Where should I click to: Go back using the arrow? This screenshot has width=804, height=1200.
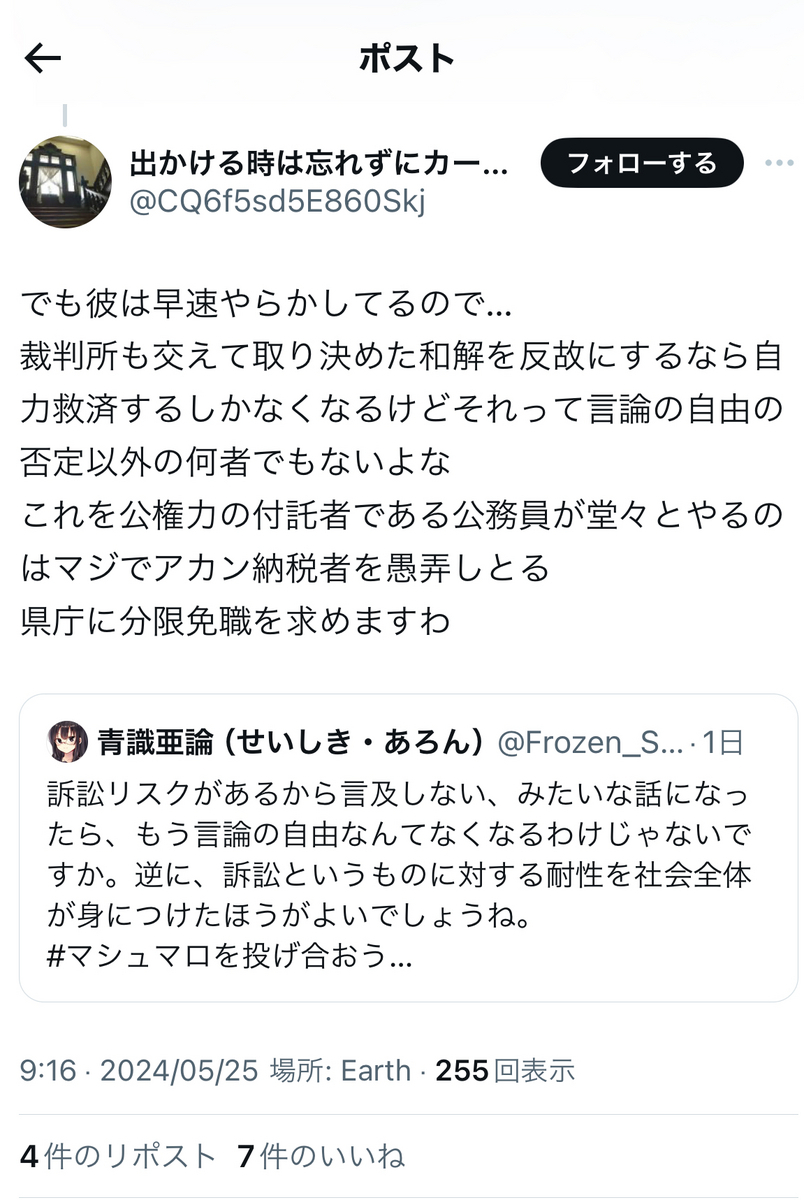(43, 59)
